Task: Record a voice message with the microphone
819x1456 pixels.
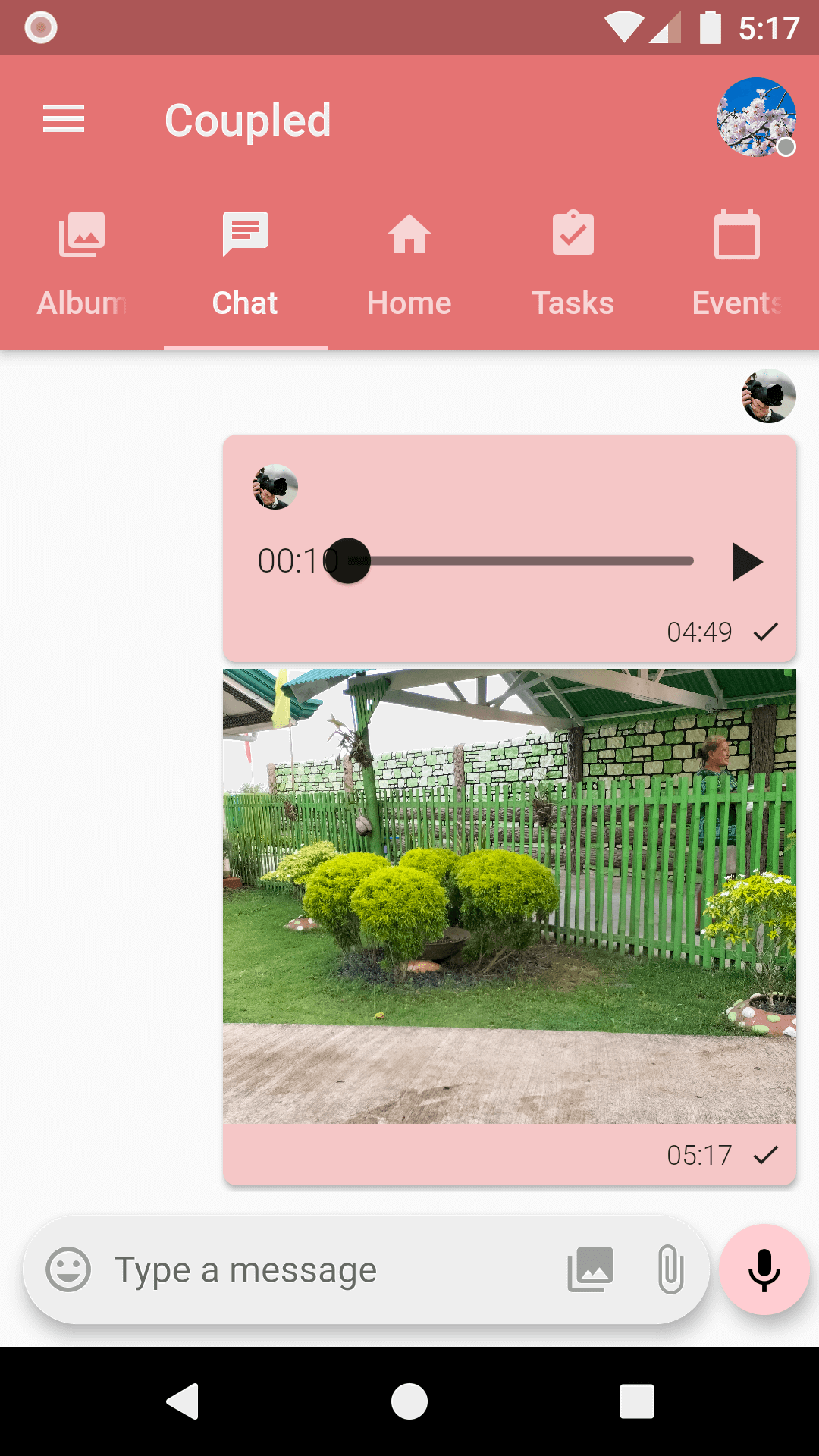Action: [x=764, y=1269]
